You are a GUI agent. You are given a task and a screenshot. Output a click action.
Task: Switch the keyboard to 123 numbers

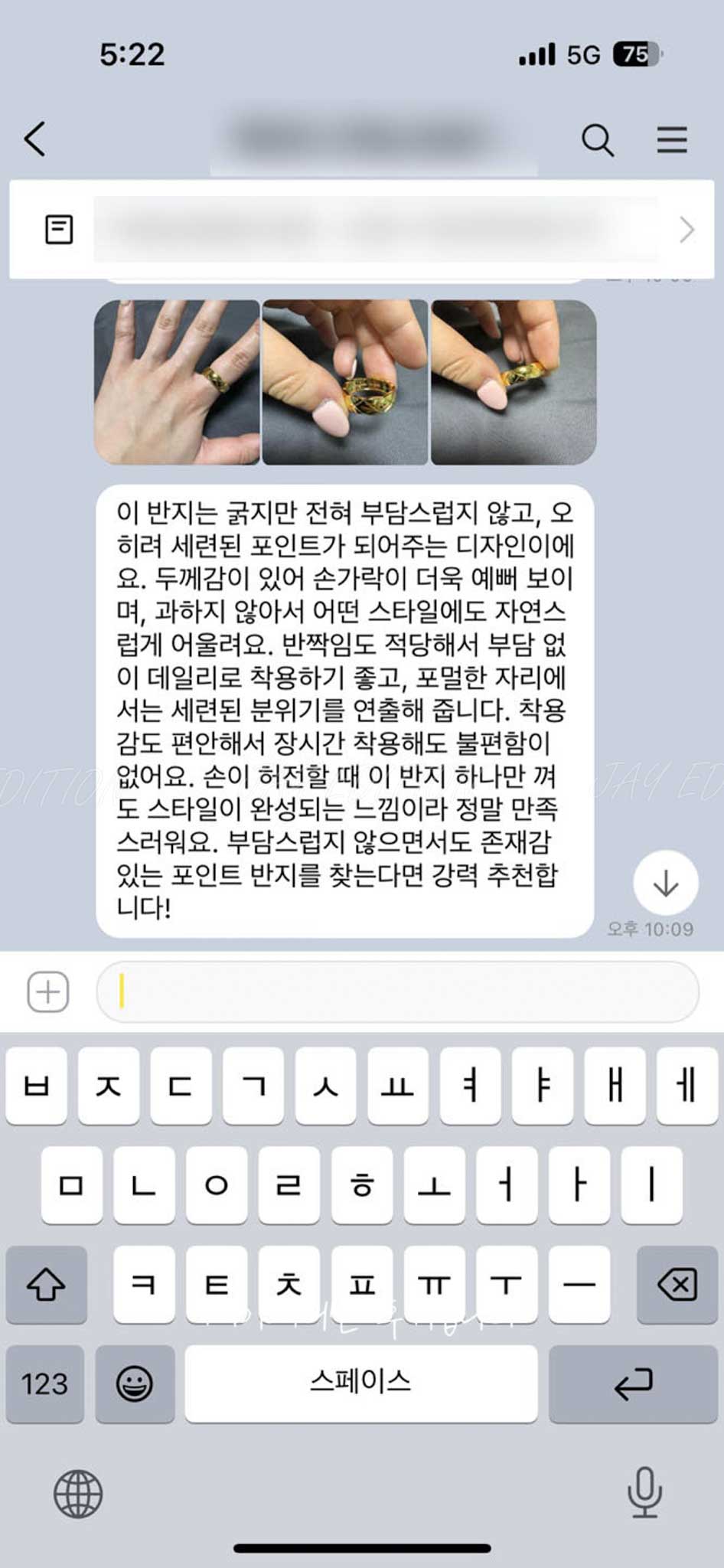pos(45,1383)
